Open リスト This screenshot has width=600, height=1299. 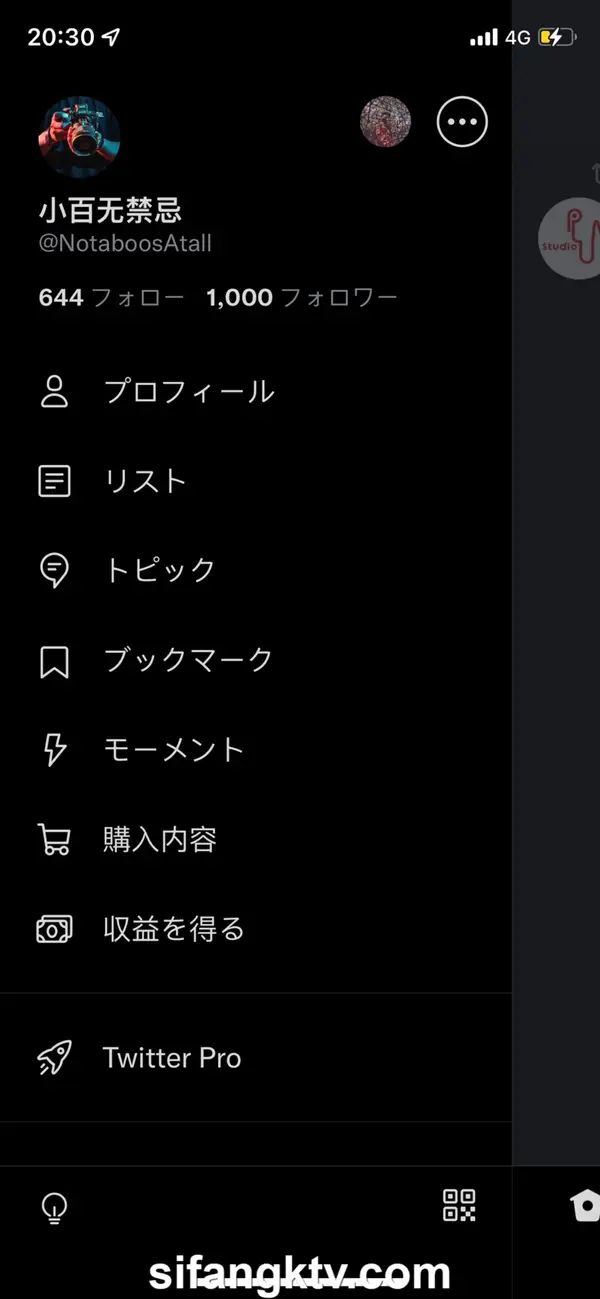click(x=145, y=481)
